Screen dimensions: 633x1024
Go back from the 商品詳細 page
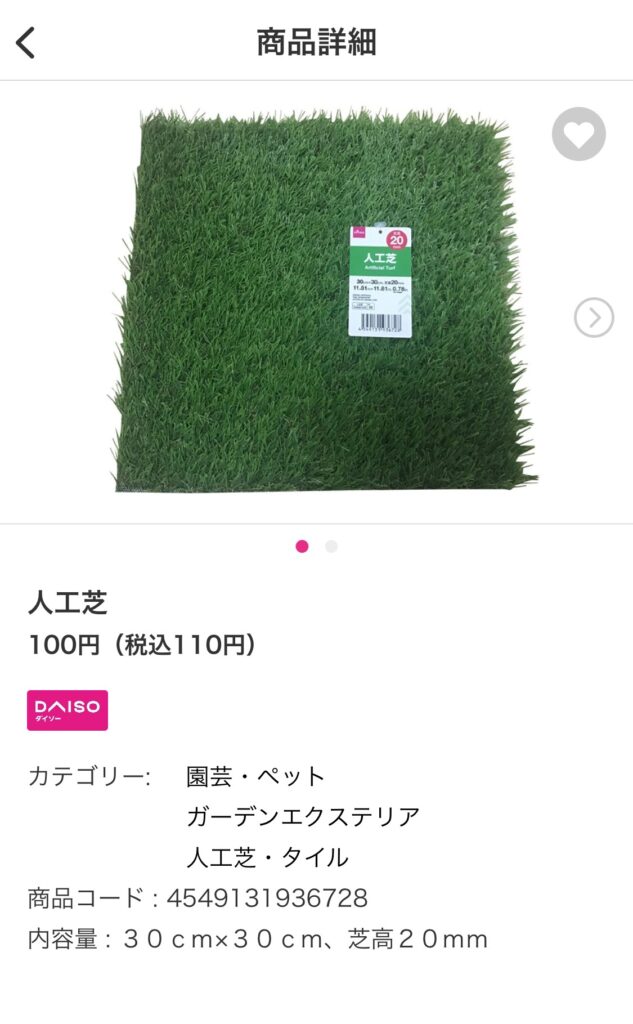(x=26, y=43)
